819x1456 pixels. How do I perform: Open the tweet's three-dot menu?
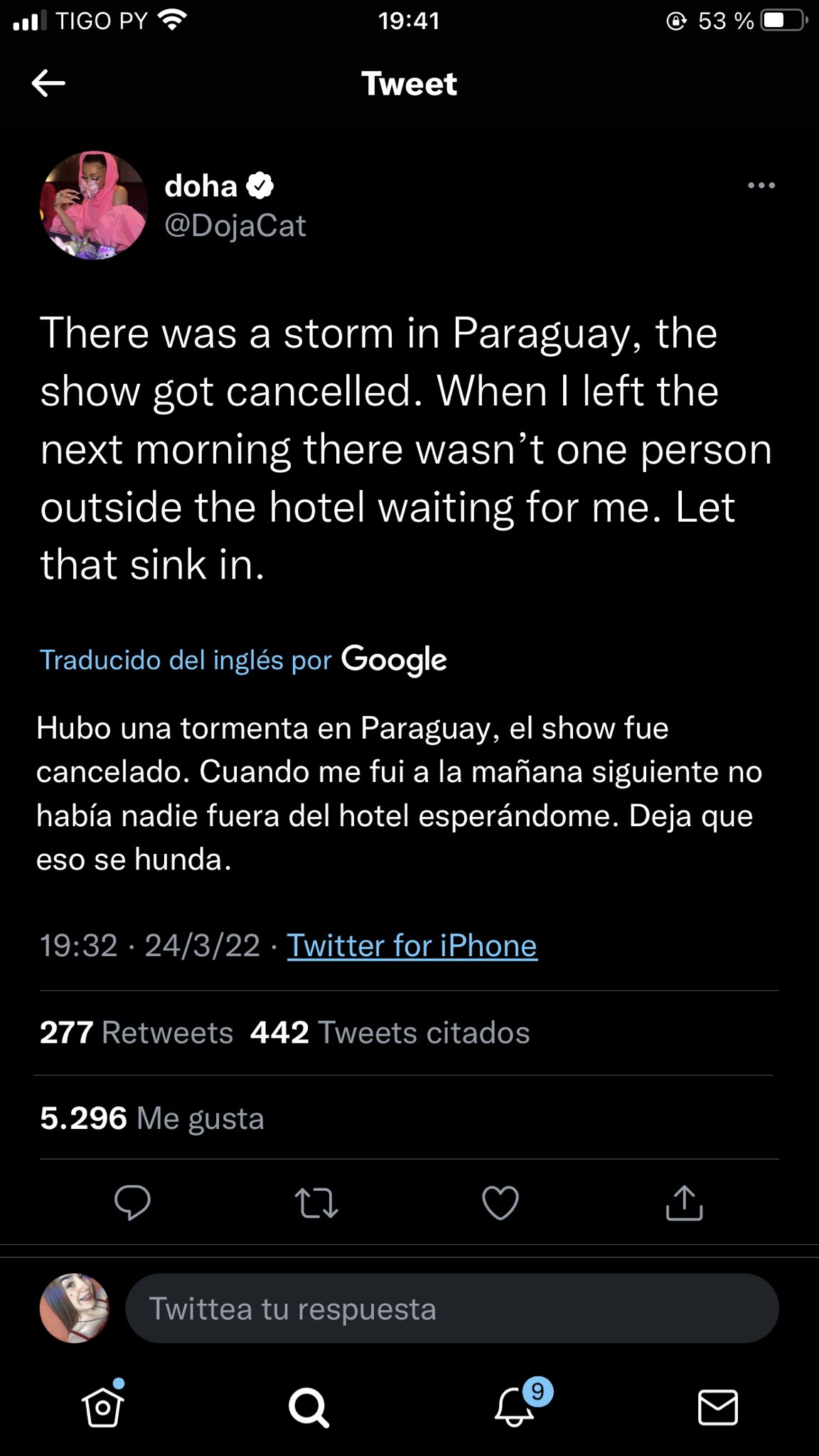pyautogui.click(x=761, y=186)
